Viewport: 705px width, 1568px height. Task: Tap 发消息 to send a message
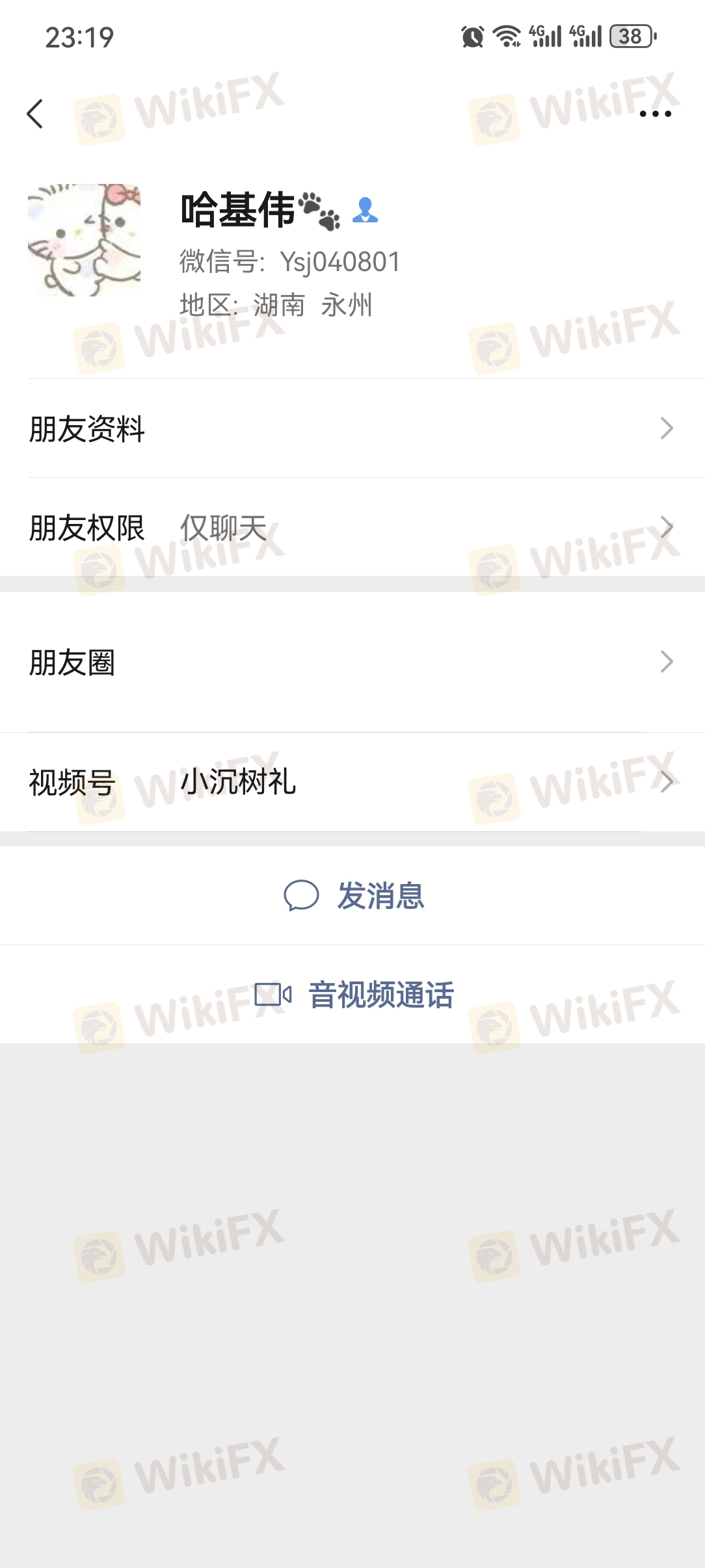354,896
